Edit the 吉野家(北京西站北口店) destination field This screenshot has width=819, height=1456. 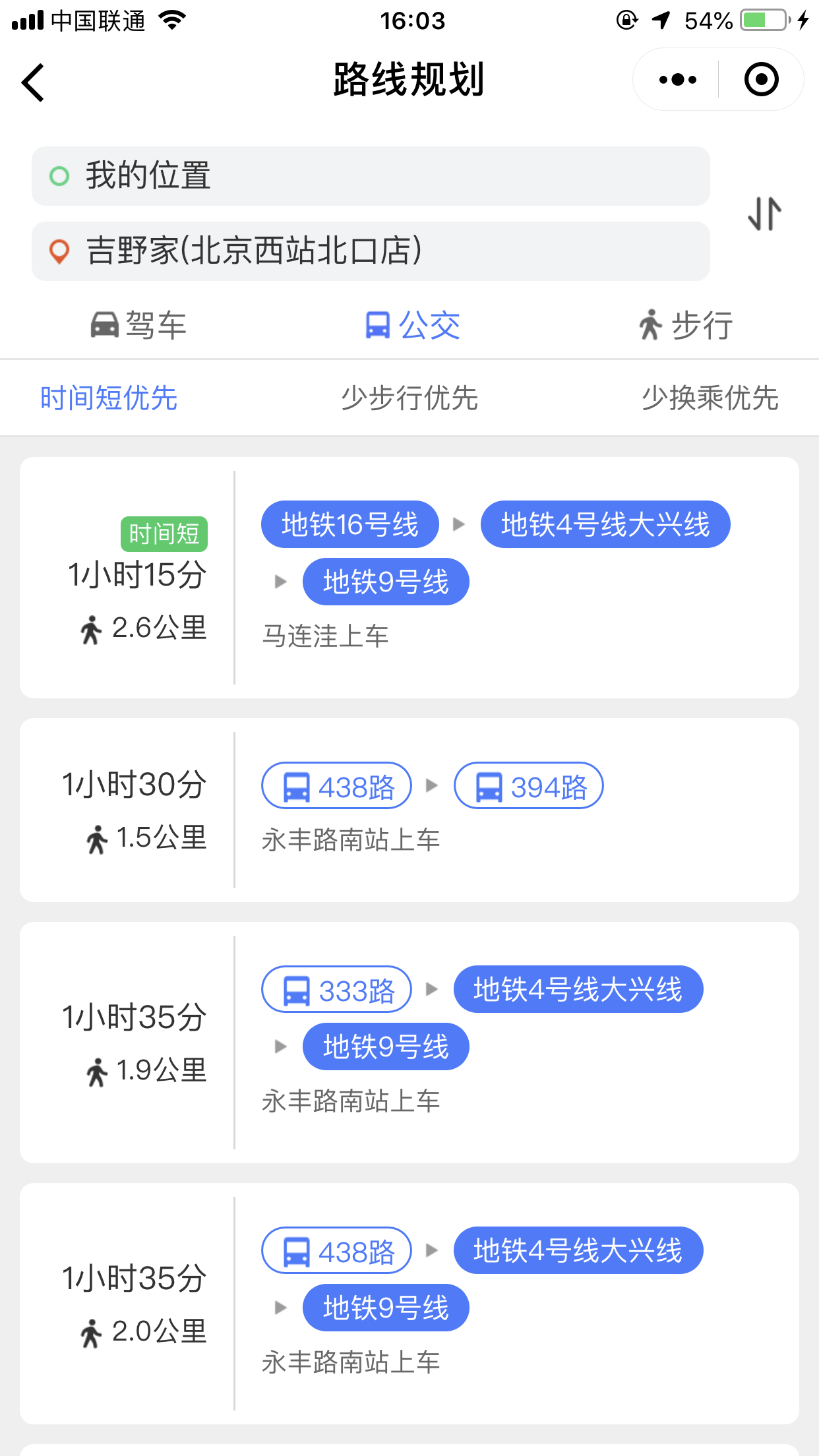coord(371,251)
